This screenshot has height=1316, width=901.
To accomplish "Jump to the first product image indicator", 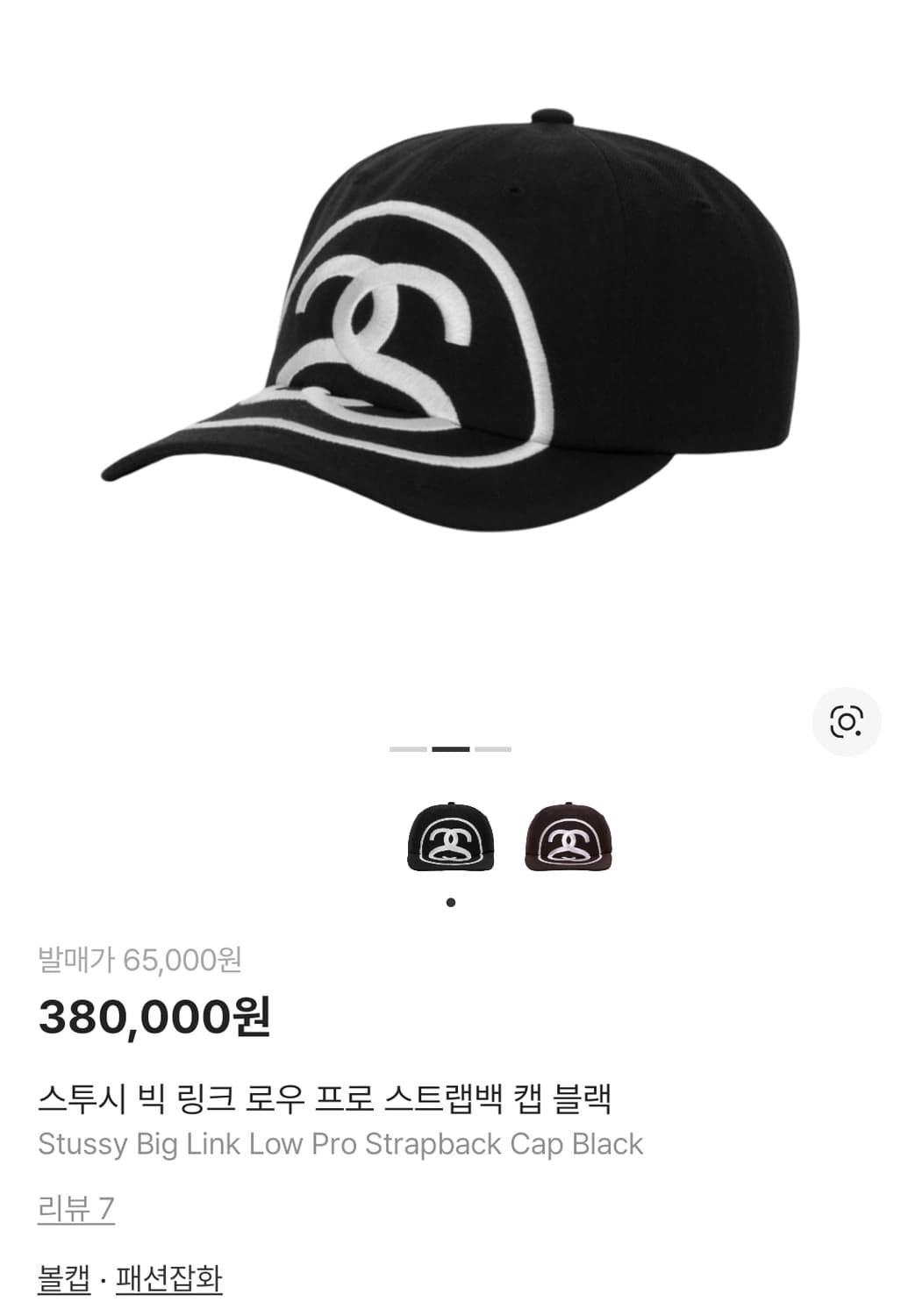I will [x=410, y=748].
